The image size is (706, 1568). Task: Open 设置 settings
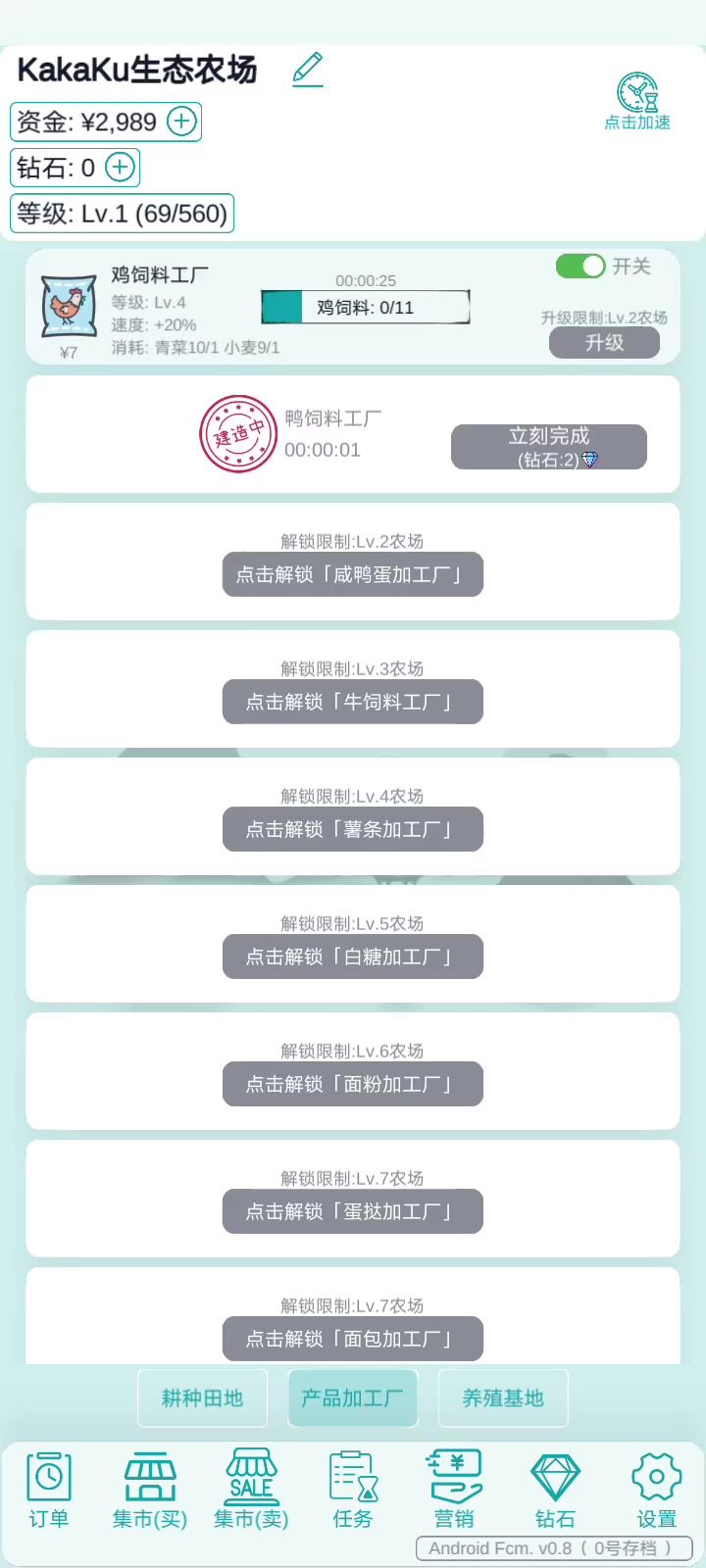coord(656,1490)
